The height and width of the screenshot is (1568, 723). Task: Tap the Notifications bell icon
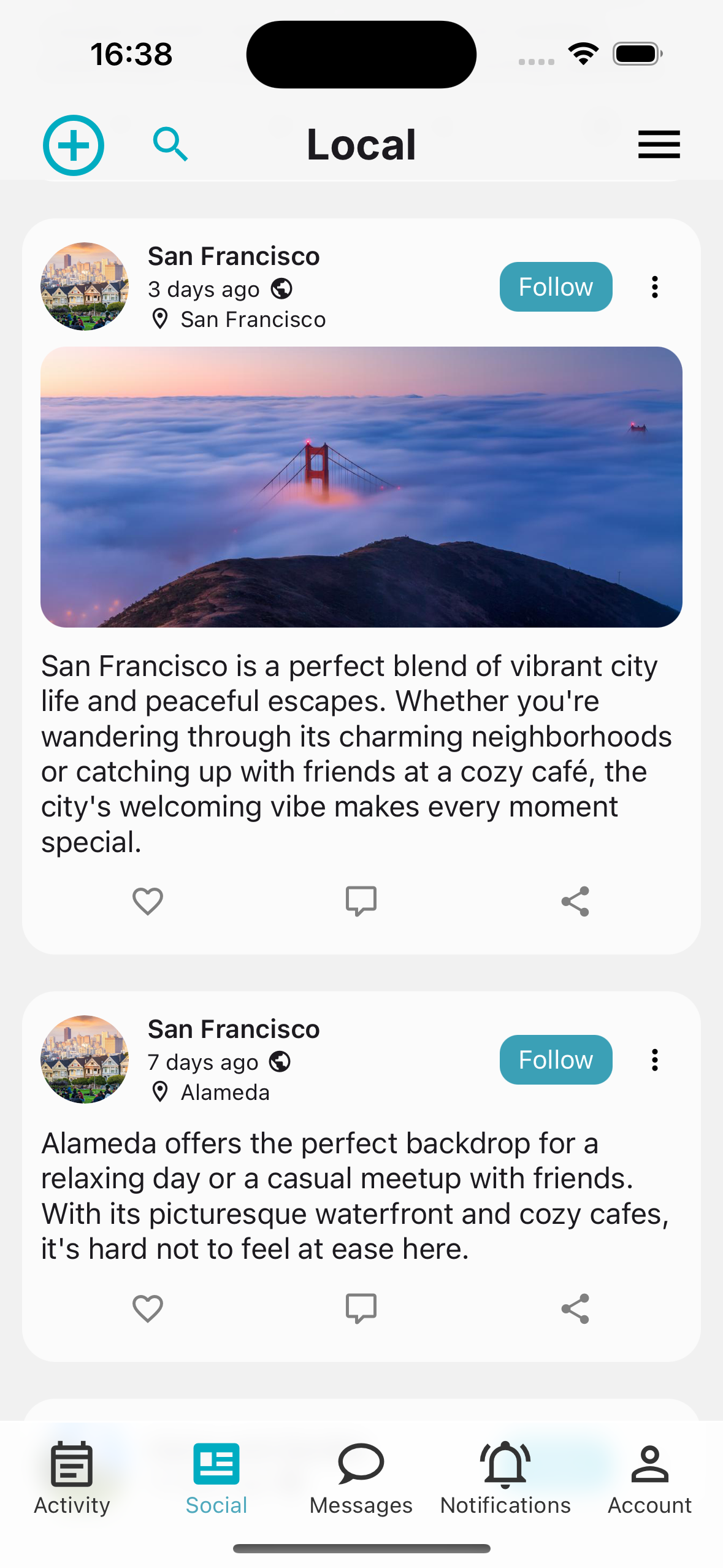[x=505, y=1467]
